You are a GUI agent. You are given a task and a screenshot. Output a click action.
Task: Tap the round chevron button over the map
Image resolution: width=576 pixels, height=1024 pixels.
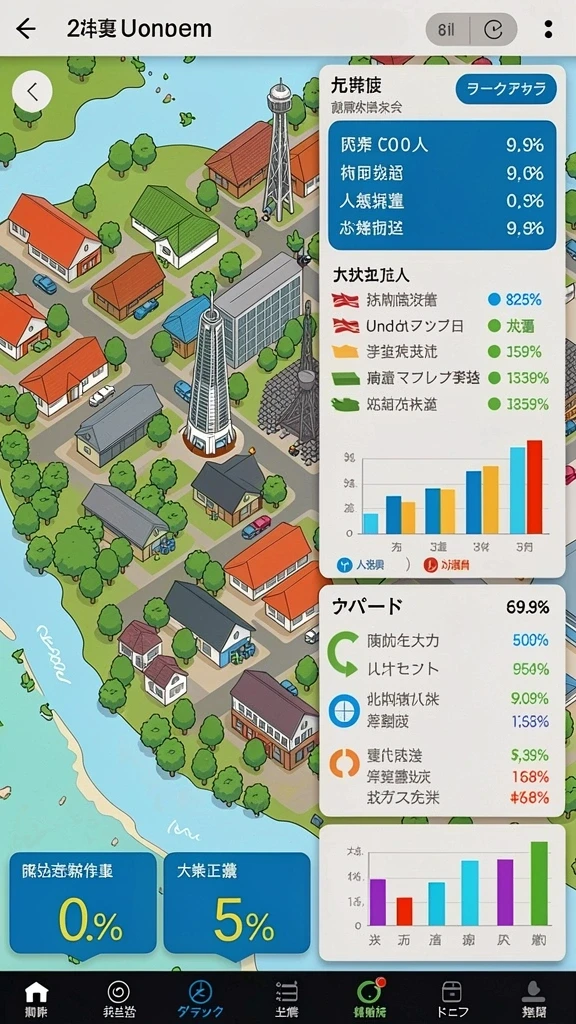32,92
